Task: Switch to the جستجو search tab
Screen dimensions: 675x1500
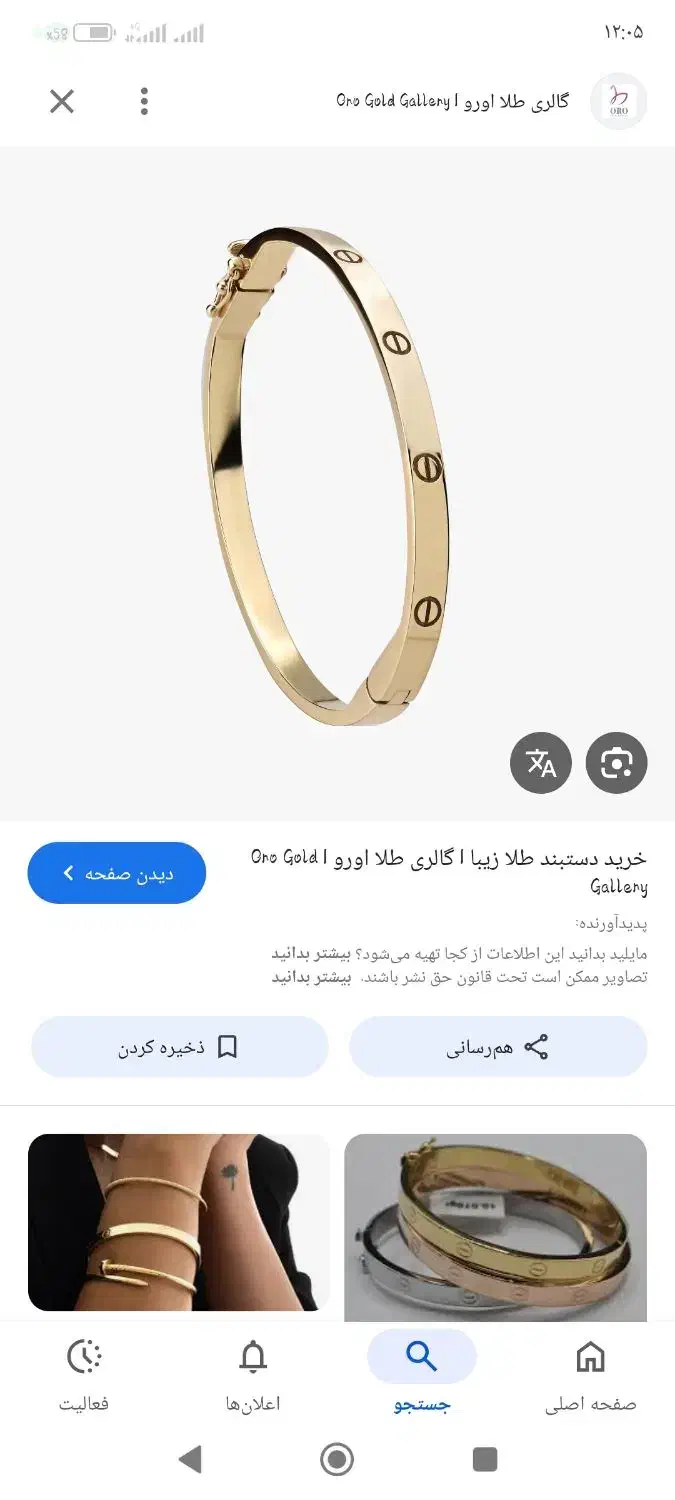Action: point(422,1375)
